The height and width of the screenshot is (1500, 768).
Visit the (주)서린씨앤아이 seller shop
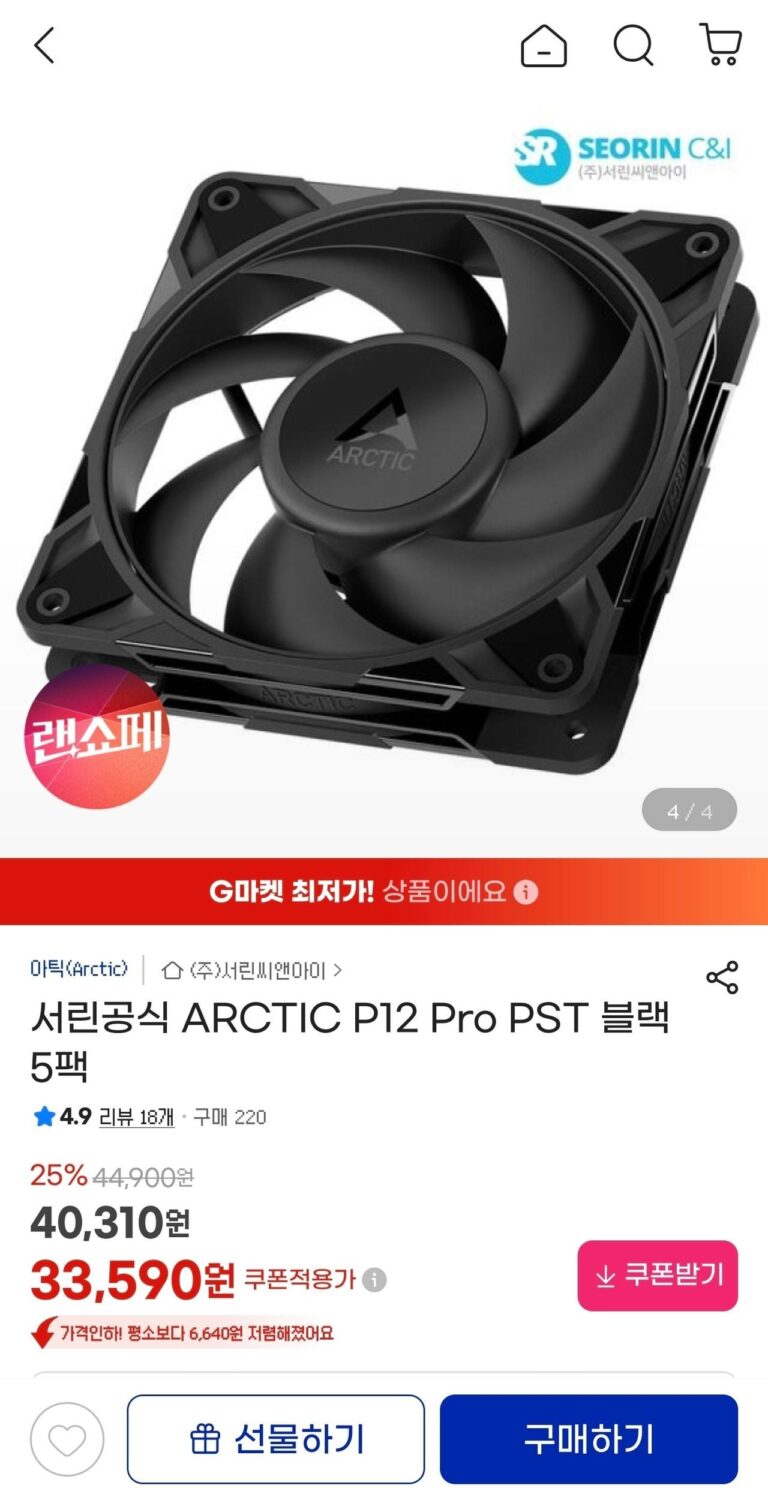(252, 970)
